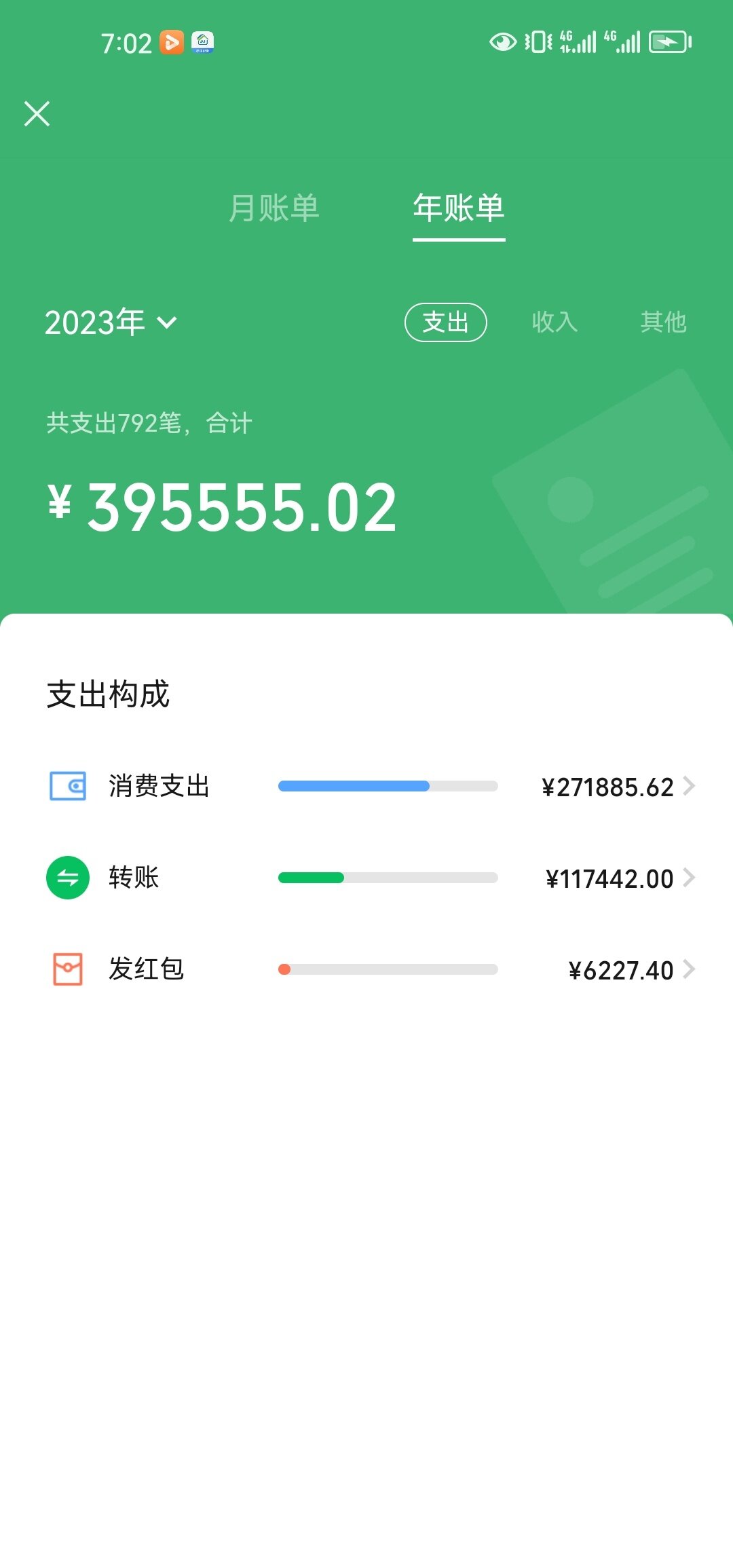Show 收入 for the year
This screenshot has height=1568, width=733.
pos(555,322)
